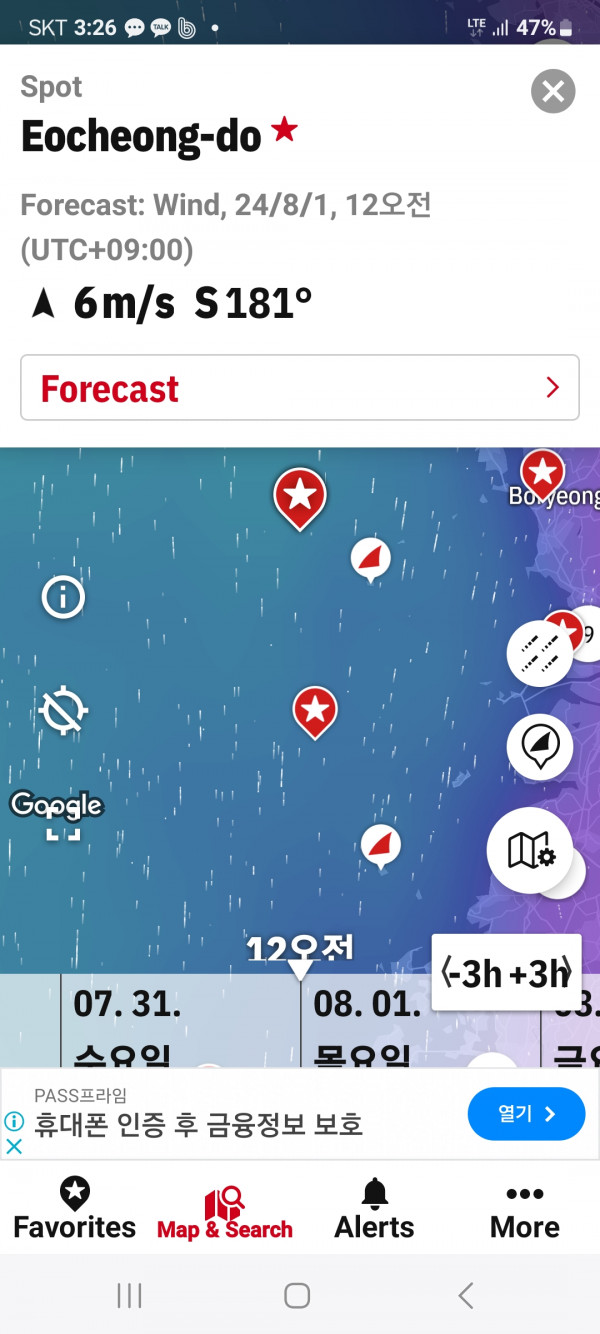Open the map info icon
The width and height of the screenshot is (600, 1334).
(x=63, y=598)
